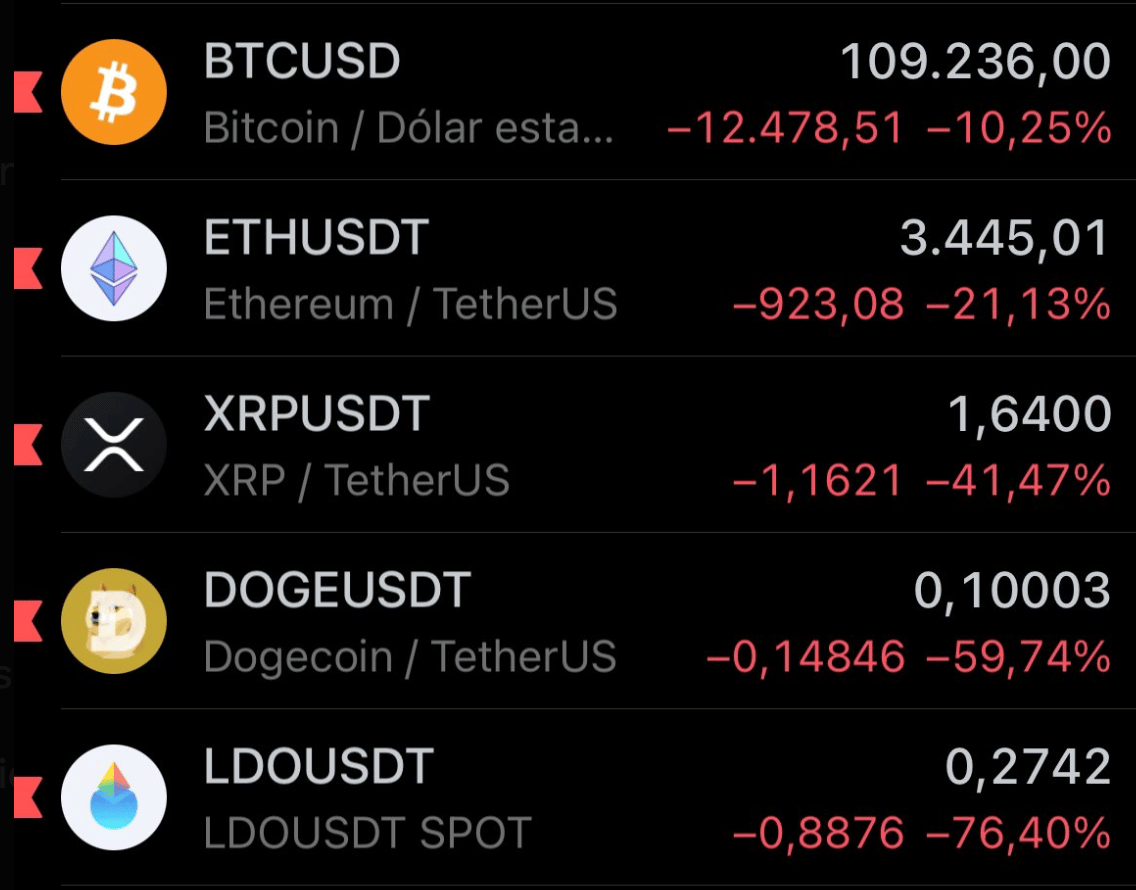Tap the flag marker beside LDOUSDT

tap(27, 797)
